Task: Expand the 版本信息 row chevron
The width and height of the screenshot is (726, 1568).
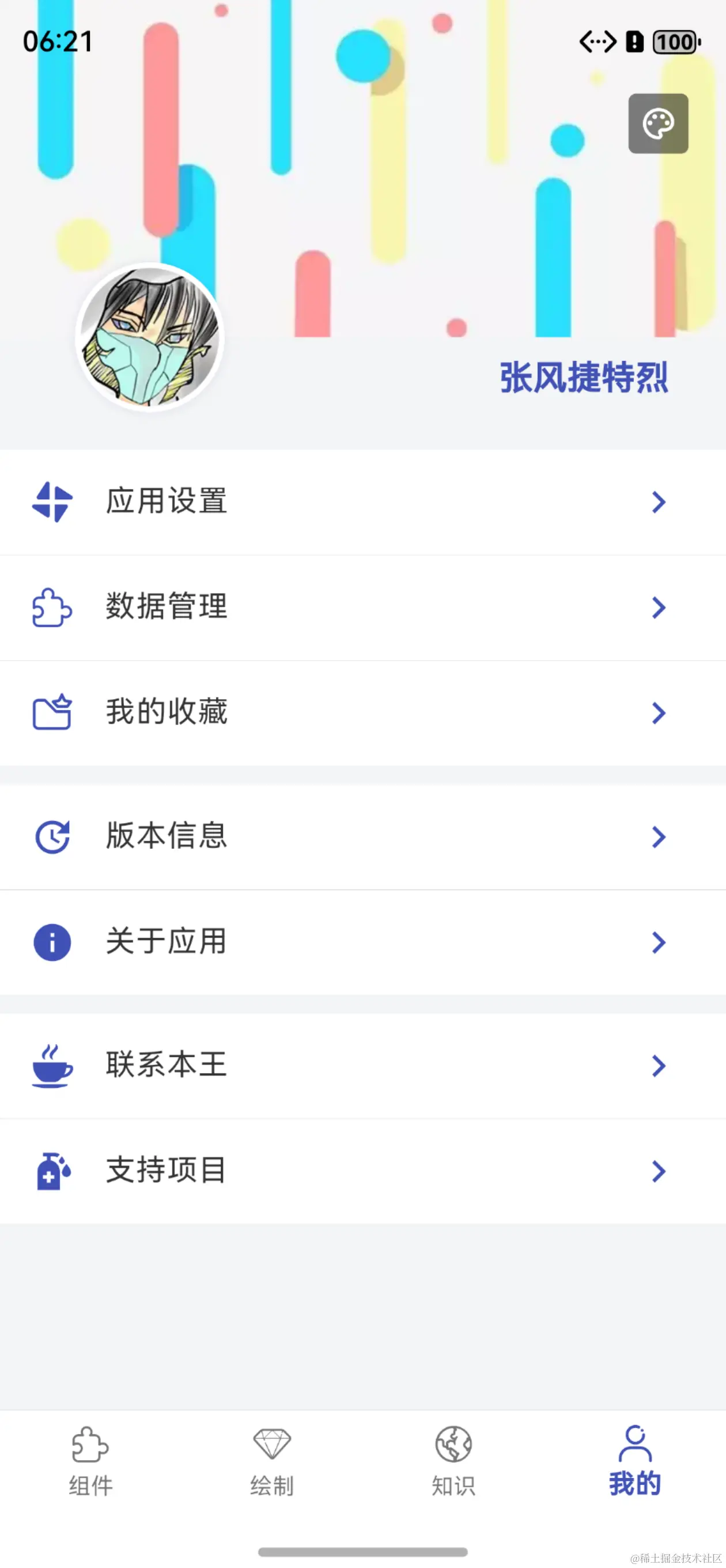Action: pyautogui.click(x=660, y=836)
